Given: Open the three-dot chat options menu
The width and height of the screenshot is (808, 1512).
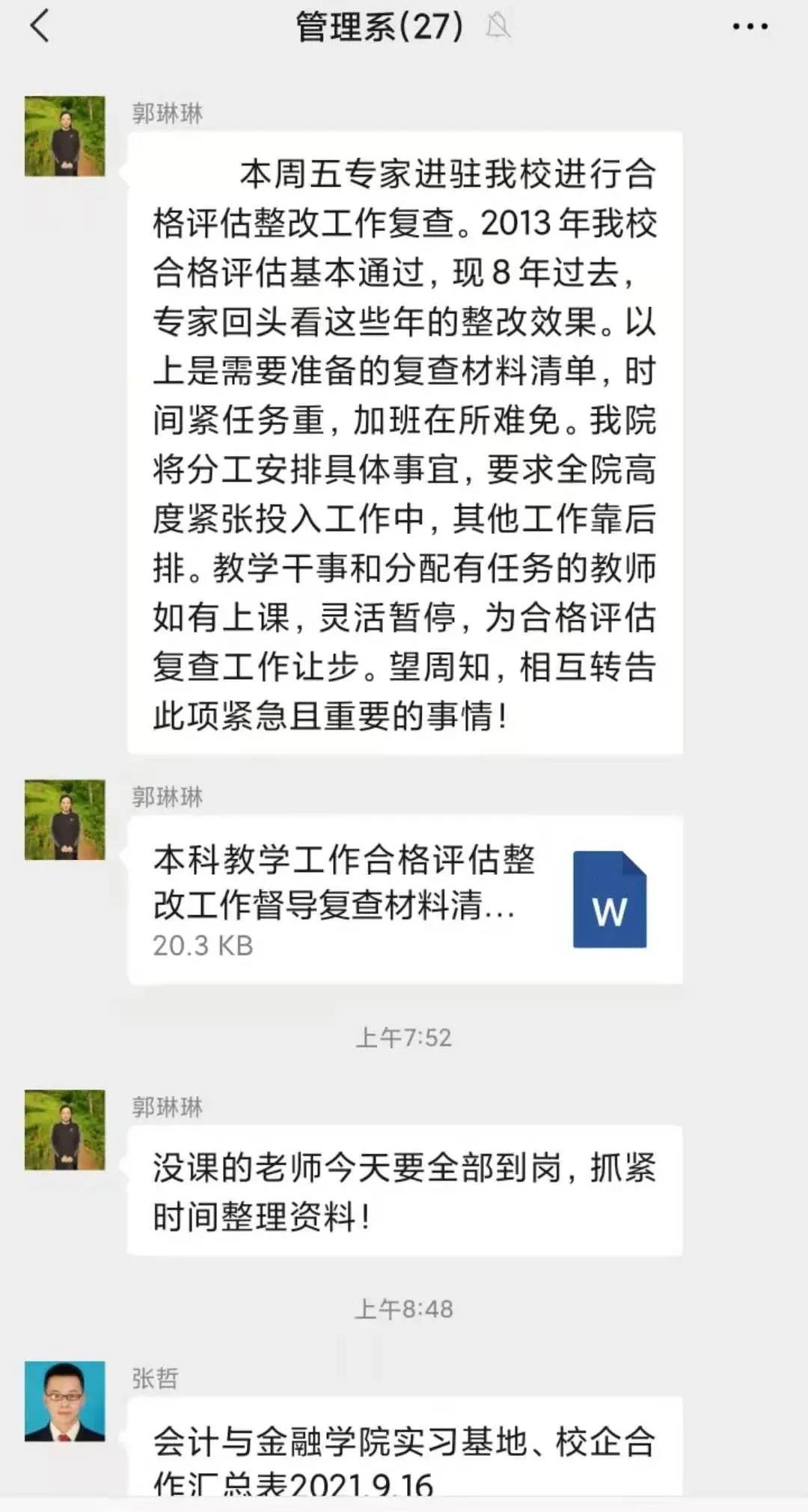Looking at the screenshot, I should pyautogui.click(x=750, y=27).
